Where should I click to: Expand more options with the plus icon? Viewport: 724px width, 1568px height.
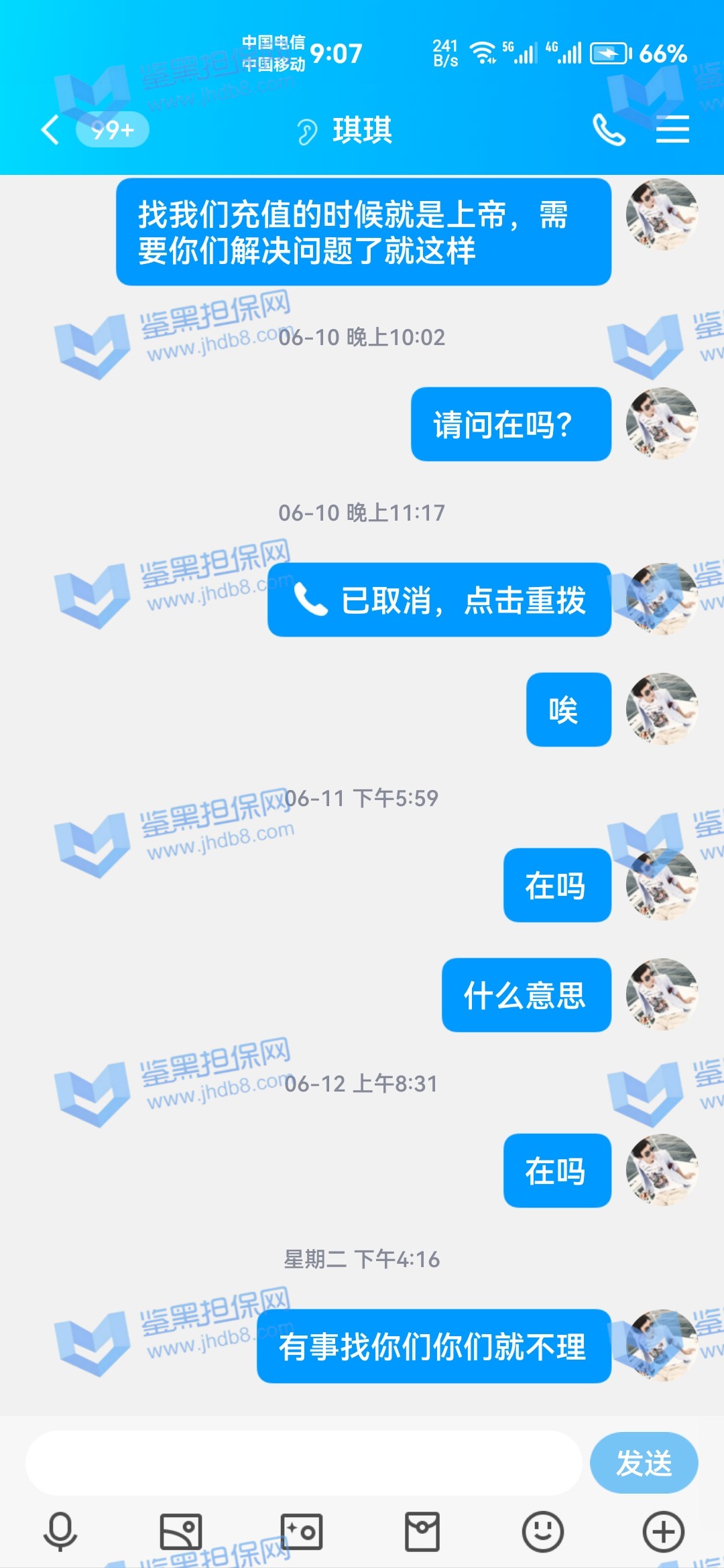[663, 1532]
